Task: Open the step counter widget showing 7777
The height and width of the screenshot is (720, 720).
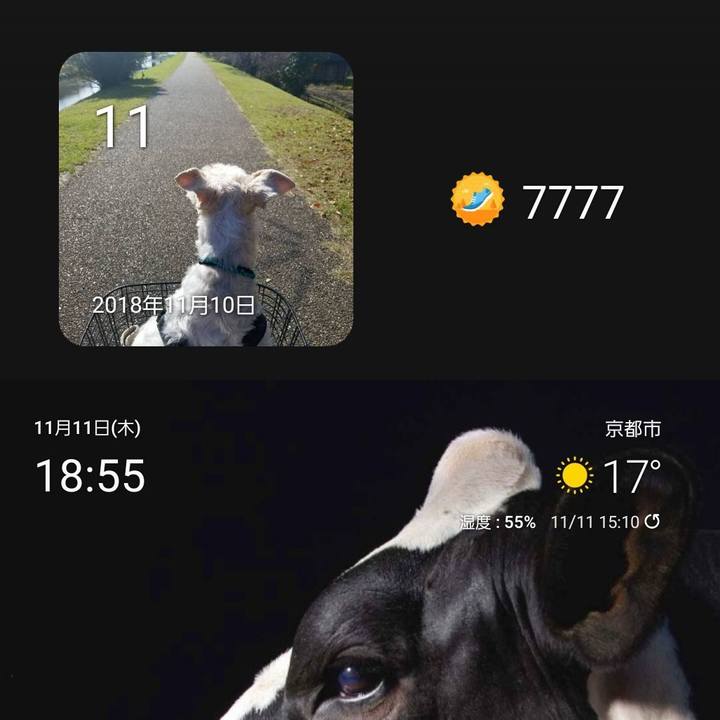Action: coord(538,201)
